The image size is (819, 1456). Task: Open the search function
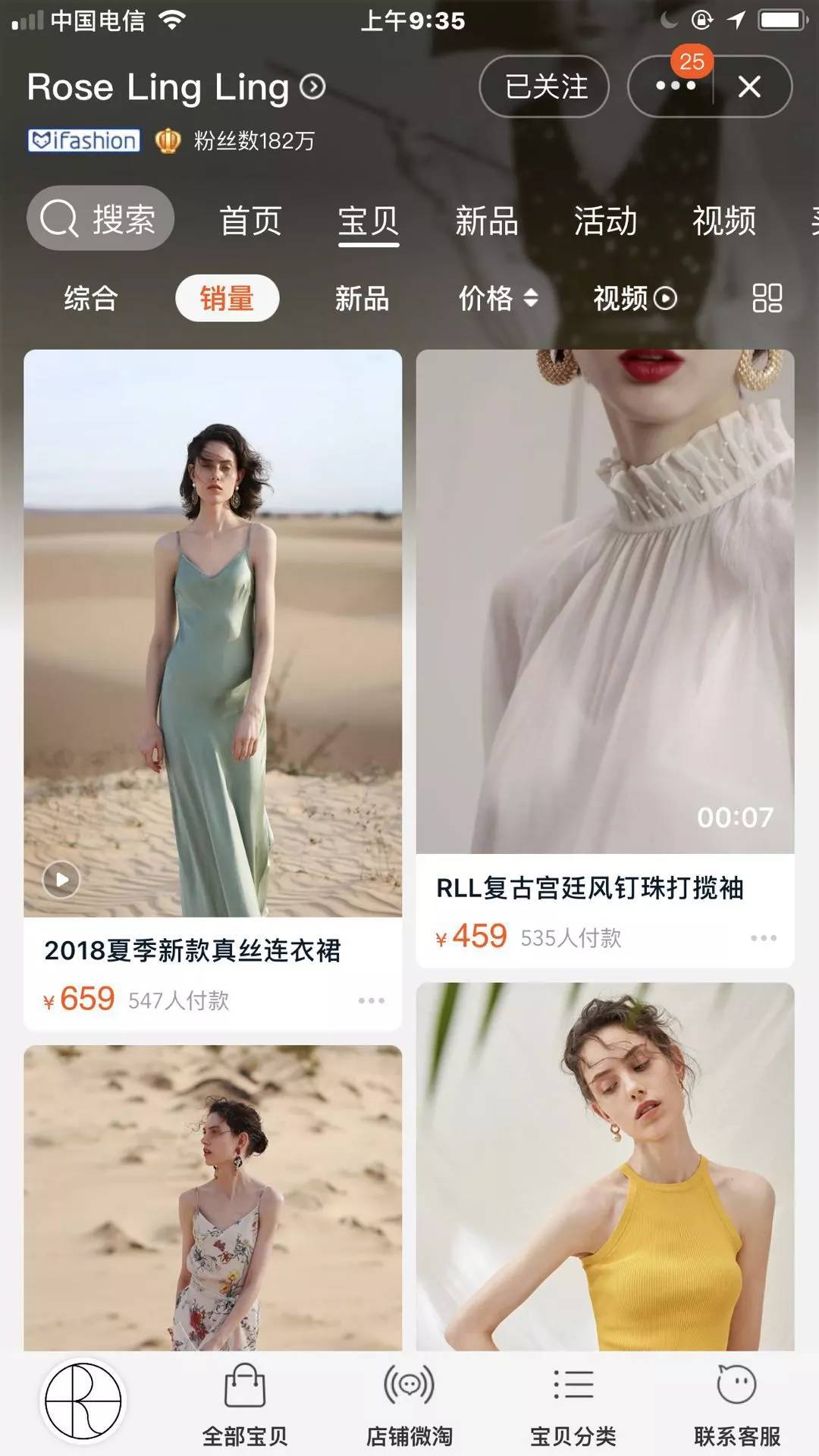(99, 218)
